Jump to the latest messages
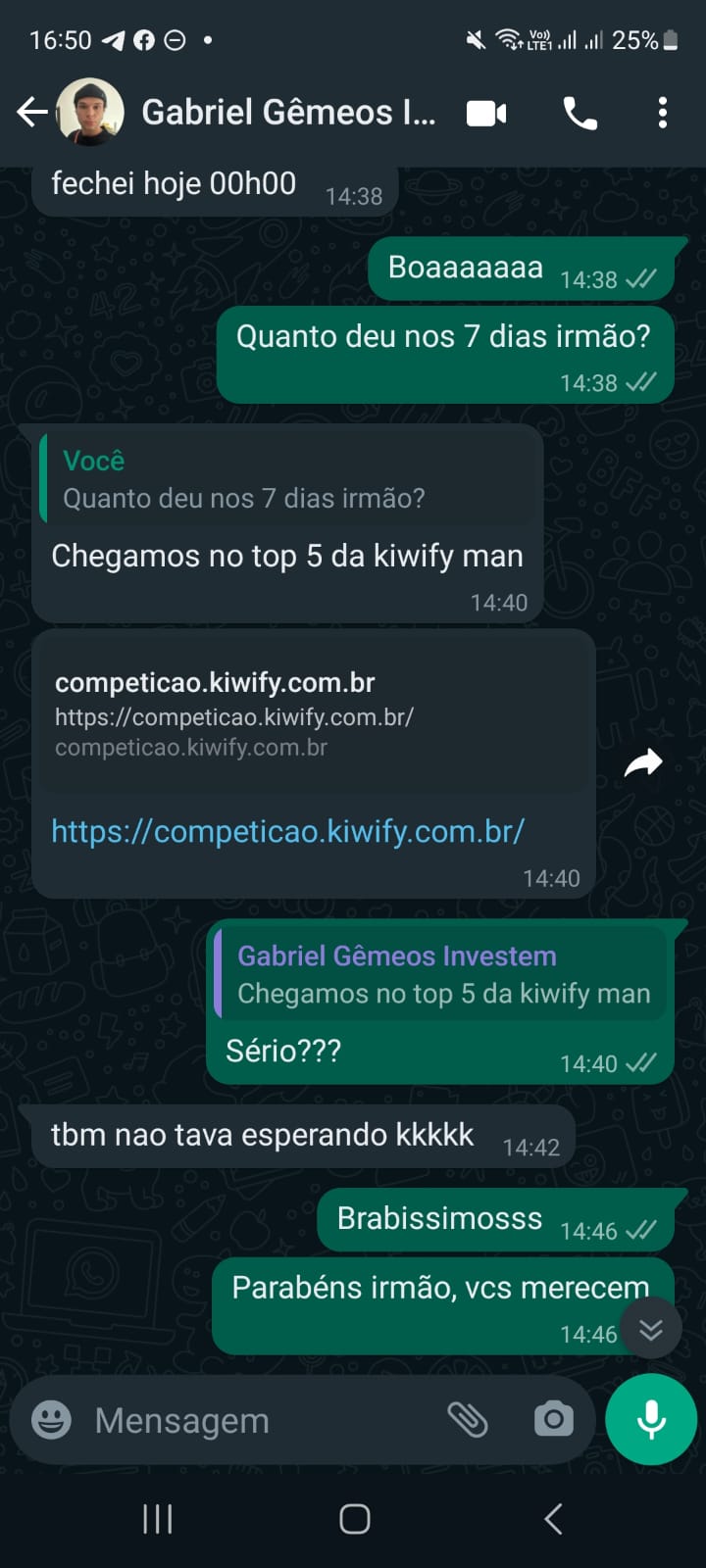This screenshot has width=706, height=1568. (x=651, y=1329)
